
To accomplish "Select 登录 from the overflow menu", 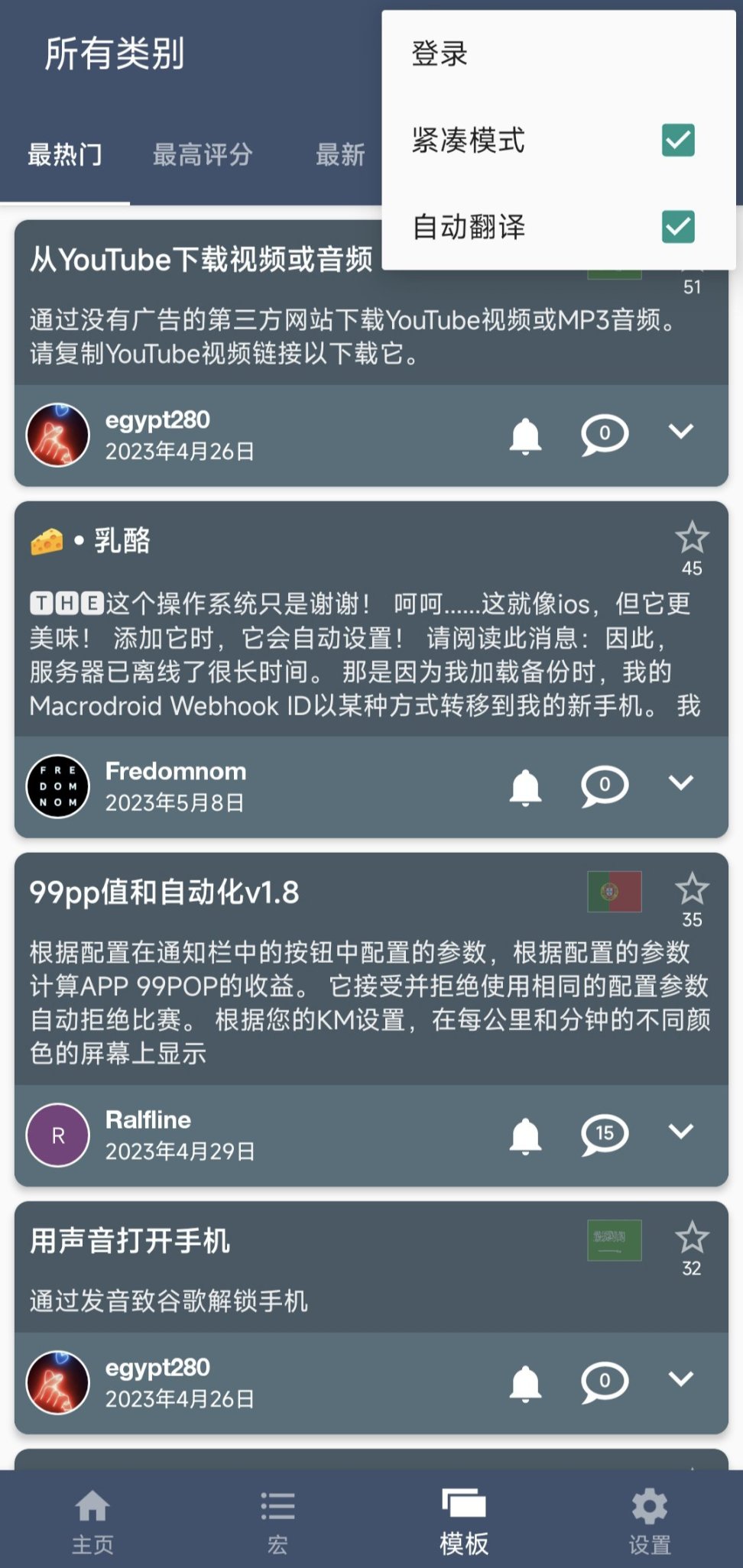I will [440, 54].
